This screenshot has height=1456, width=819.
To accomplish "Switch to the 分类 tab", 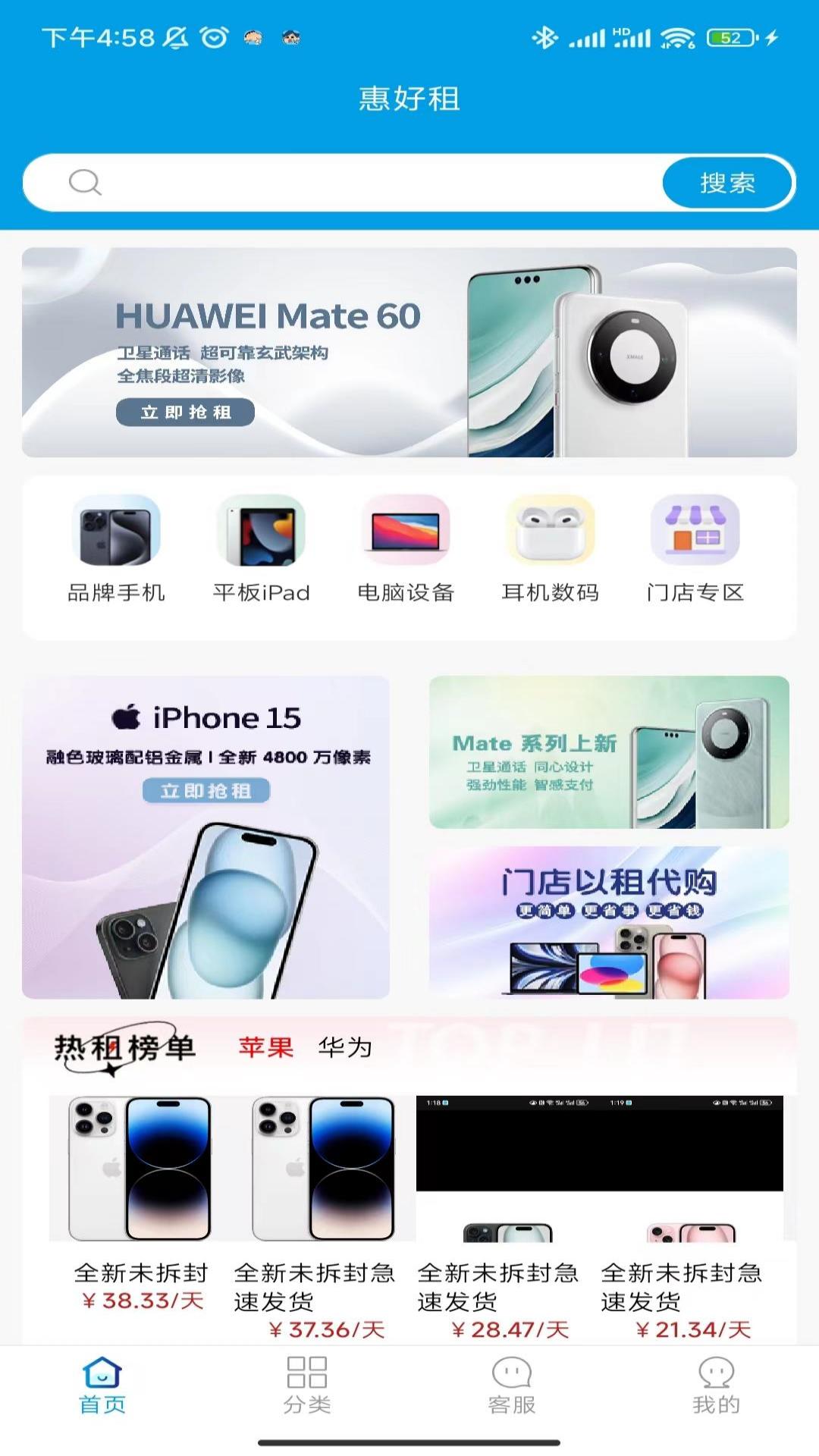I will click(307, 1385).
